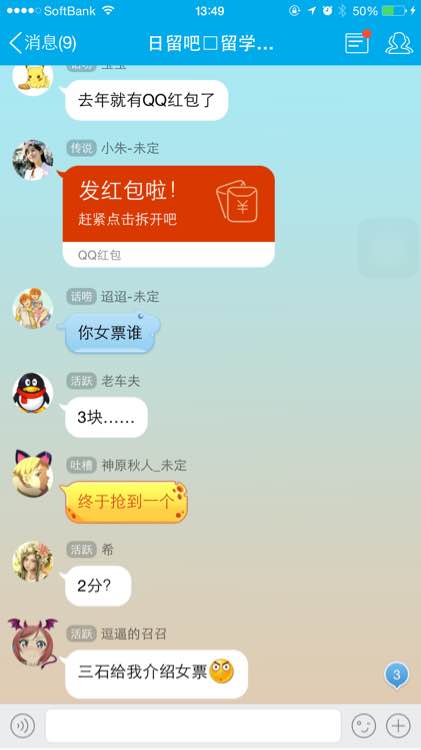Open 神原秋人_未定's avatar
Viewport: 421px width, 750px height.
point(33,474)
